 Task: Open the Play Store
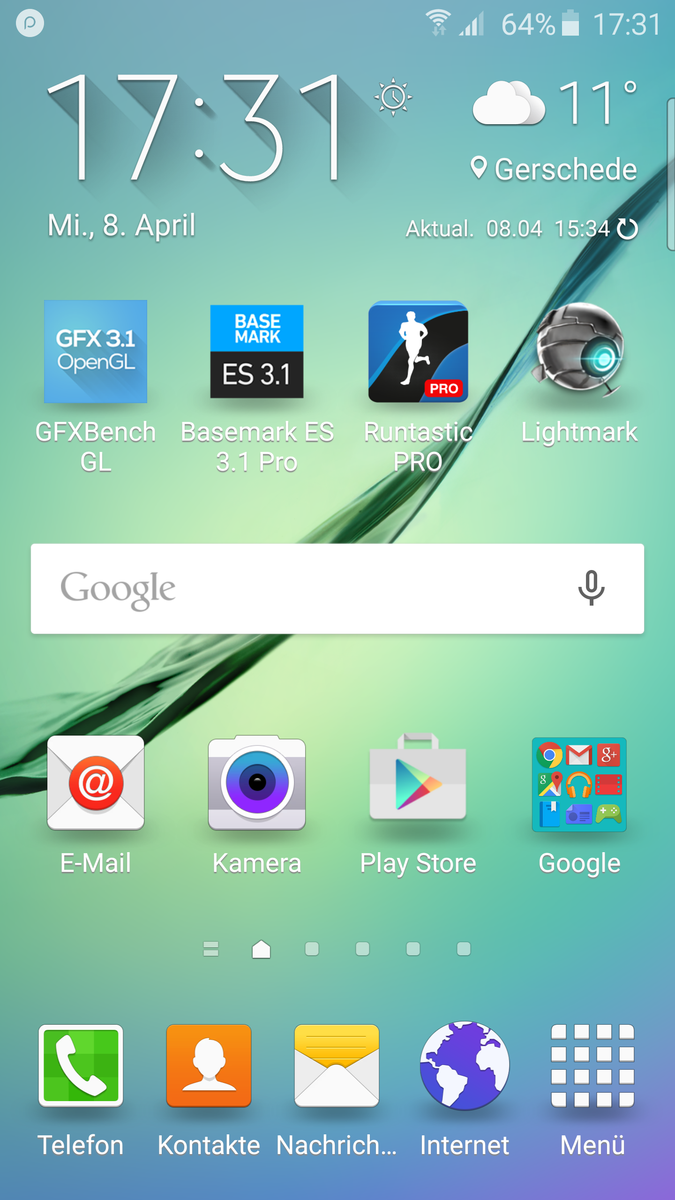tap(418, 784)
